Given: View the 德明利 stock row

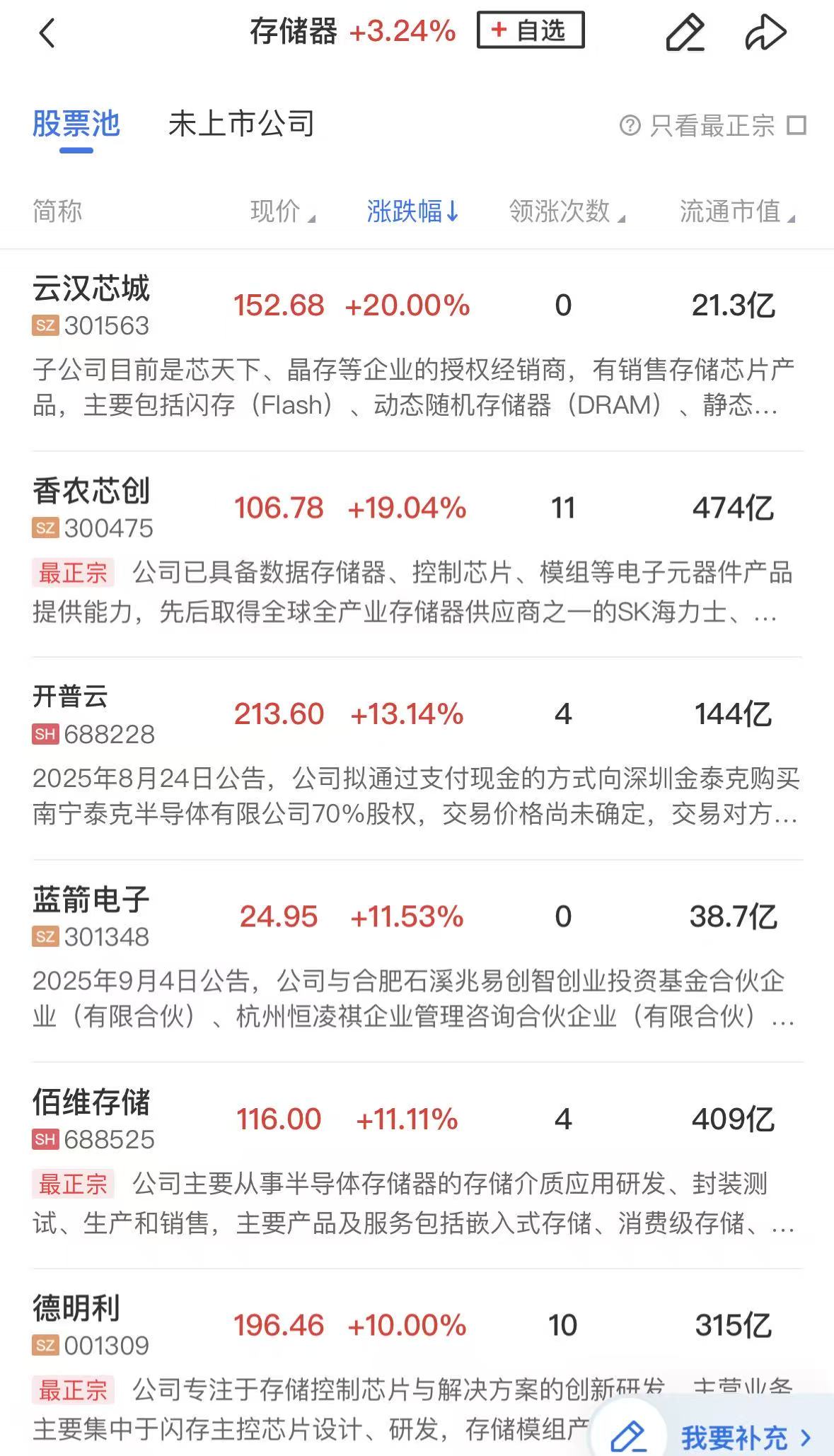Looking at the screenshot, I should click(x=76, y=1308).
